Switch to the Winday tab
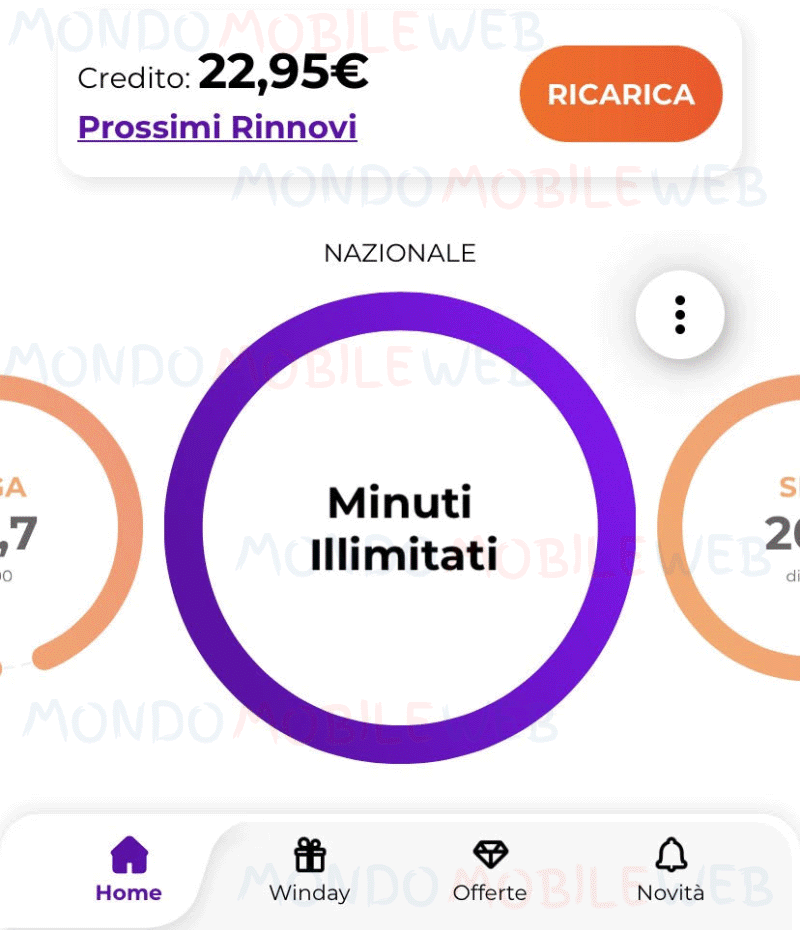 click(310, 871)
